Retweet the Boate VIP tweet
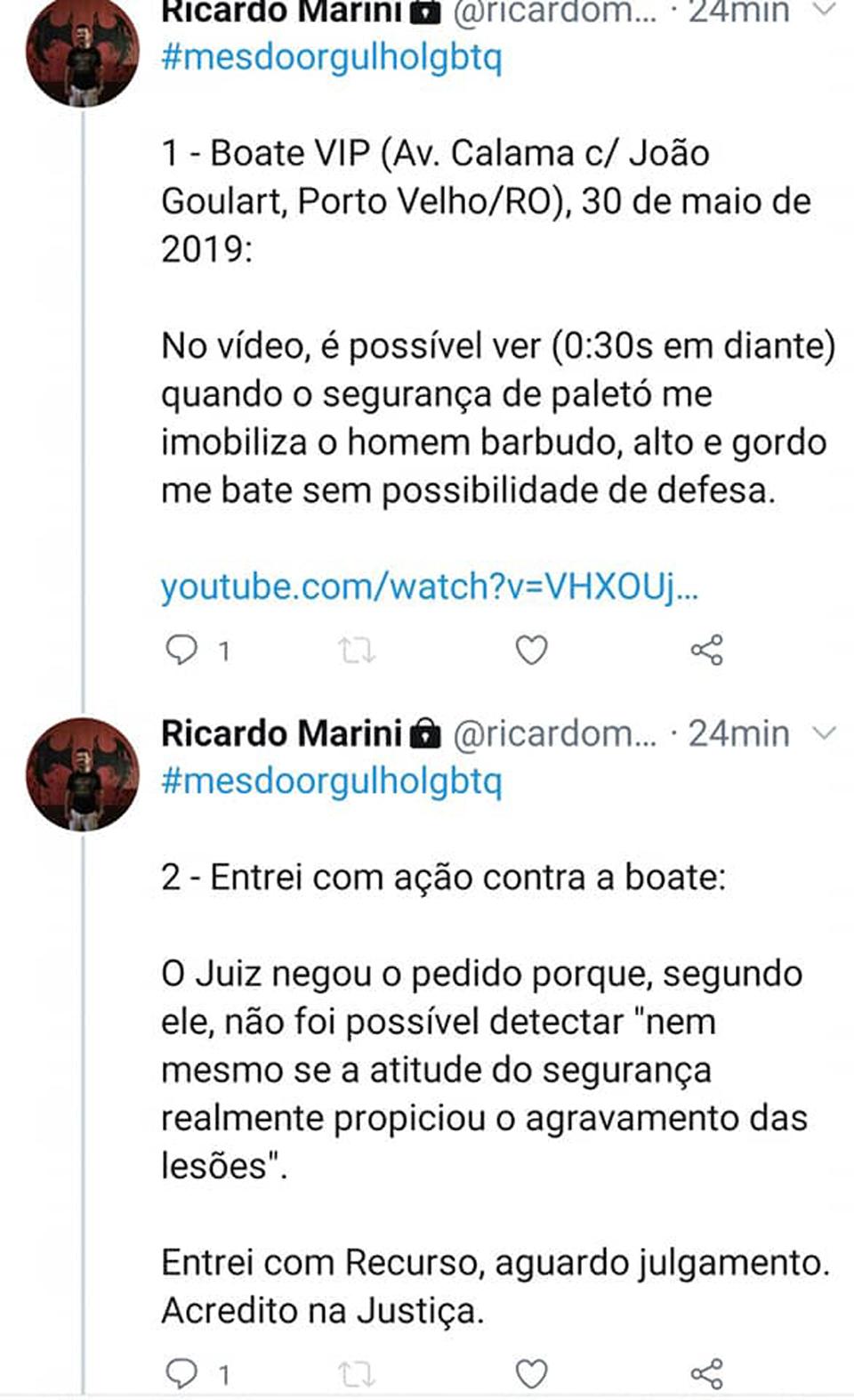Viewport: 854px width, 1400px height. [357, 651]
